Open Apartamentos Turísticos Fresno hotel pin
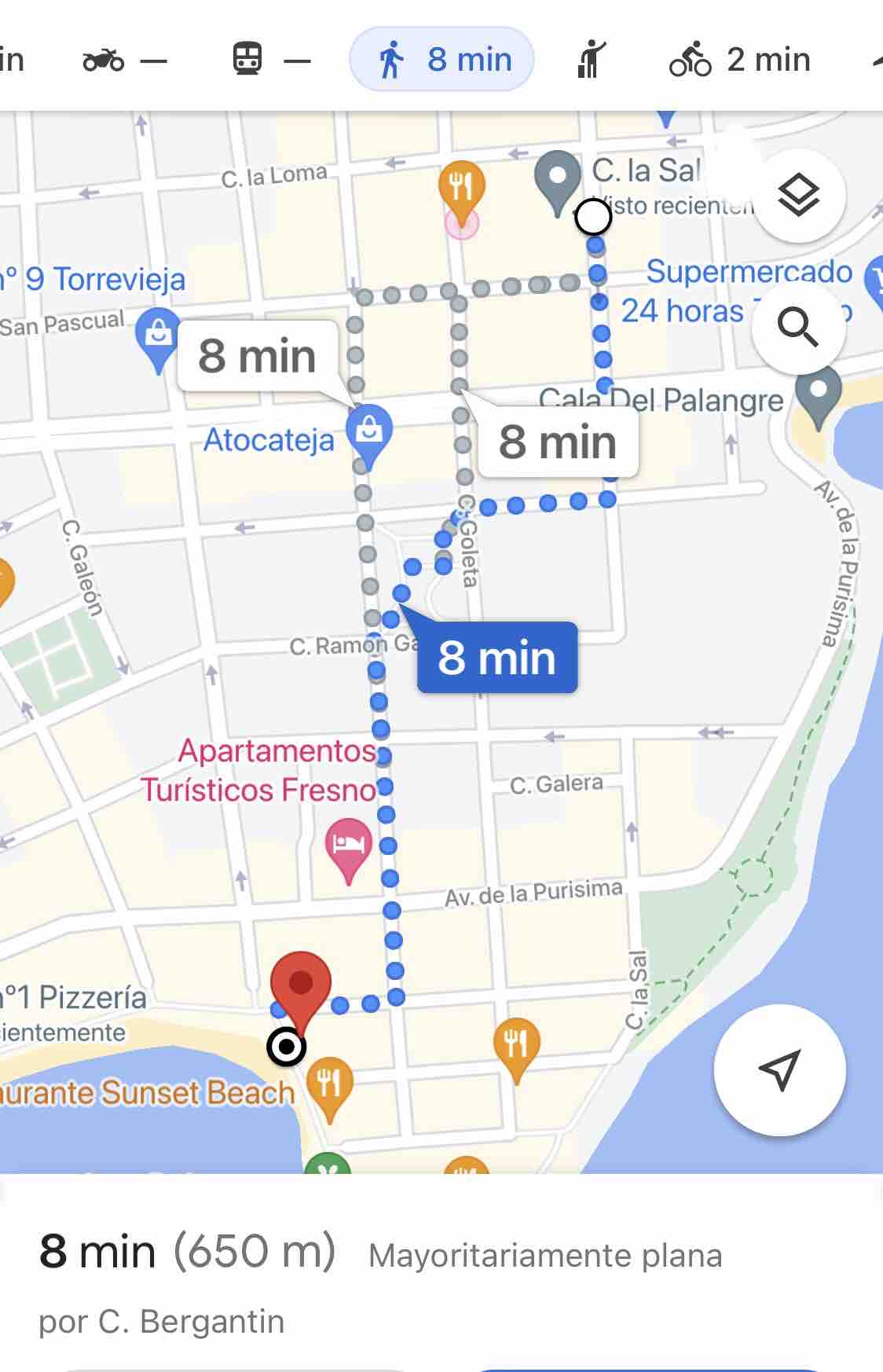The height and width of the screenshot is (1372, 883). pyautogui.click(x=348, y=846)
